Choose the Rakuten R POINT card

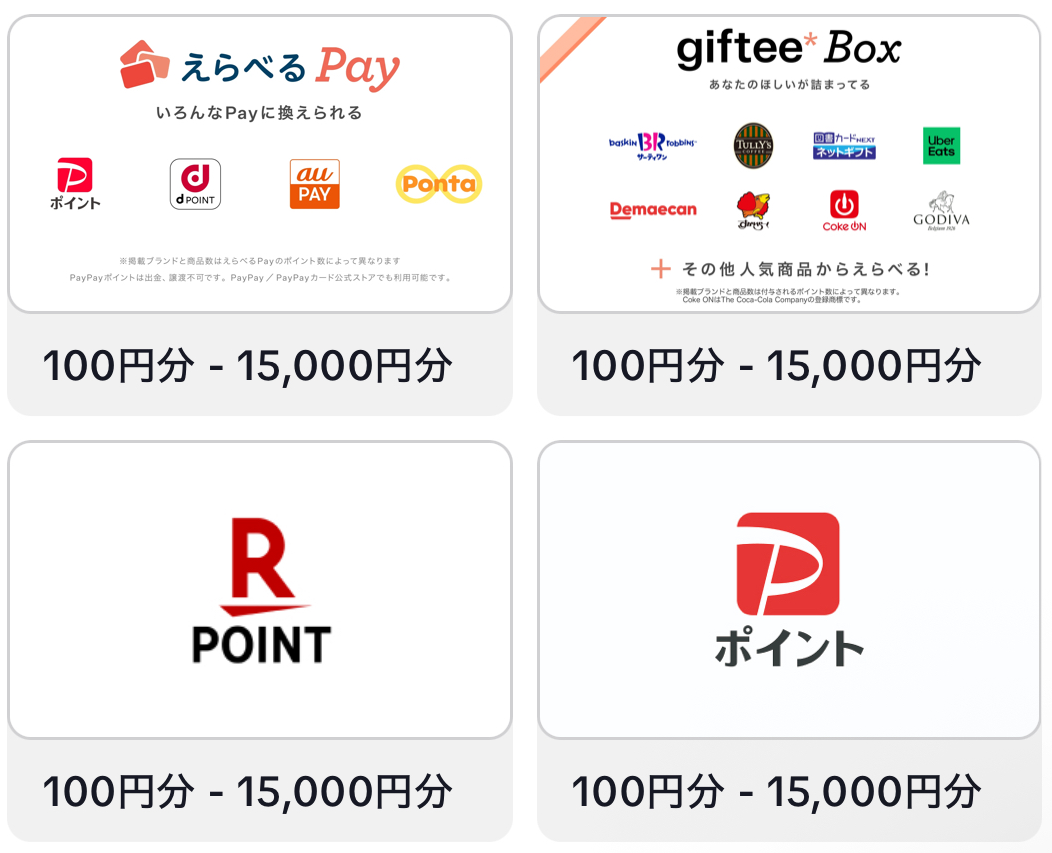coord(260,590)
